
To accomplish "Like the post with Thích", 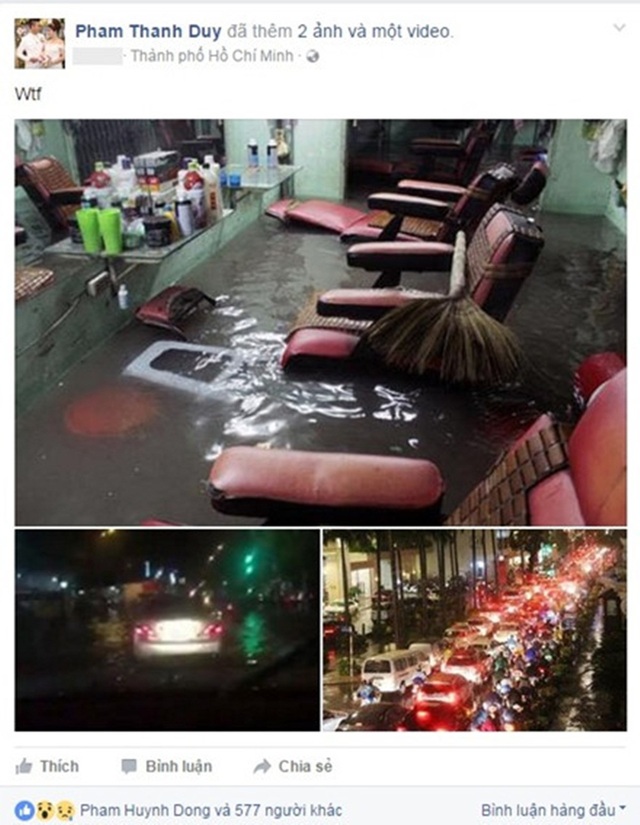I will (48, 766).
